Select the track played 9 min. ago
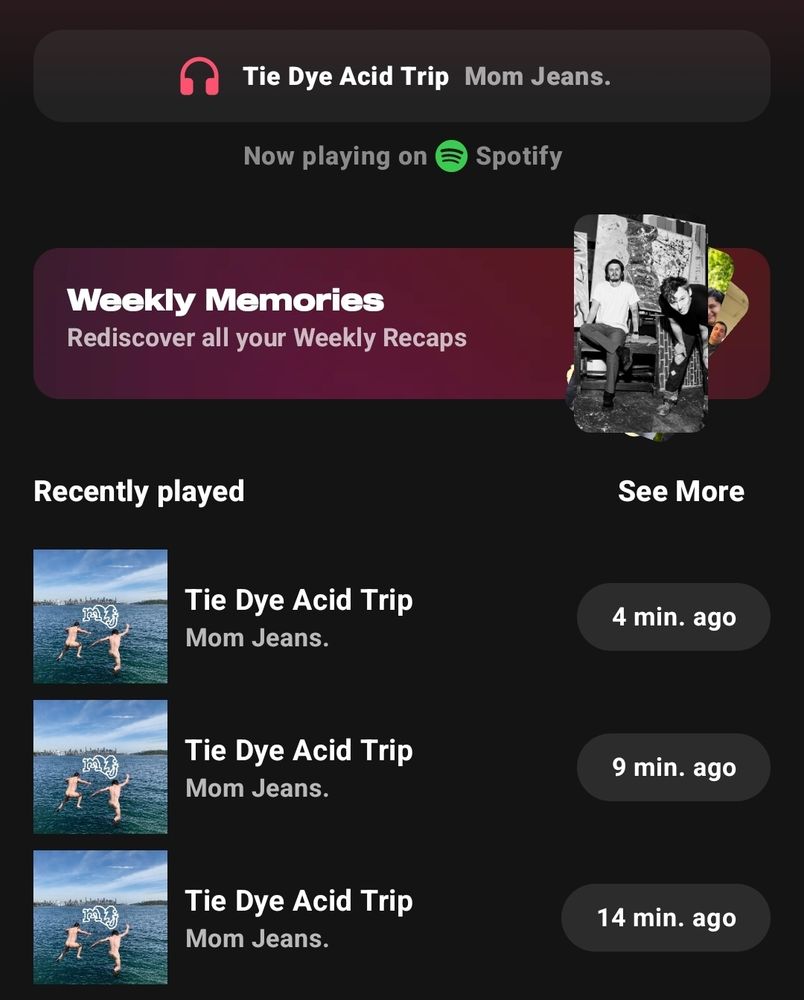804x1000 pixels. point(298,767)
